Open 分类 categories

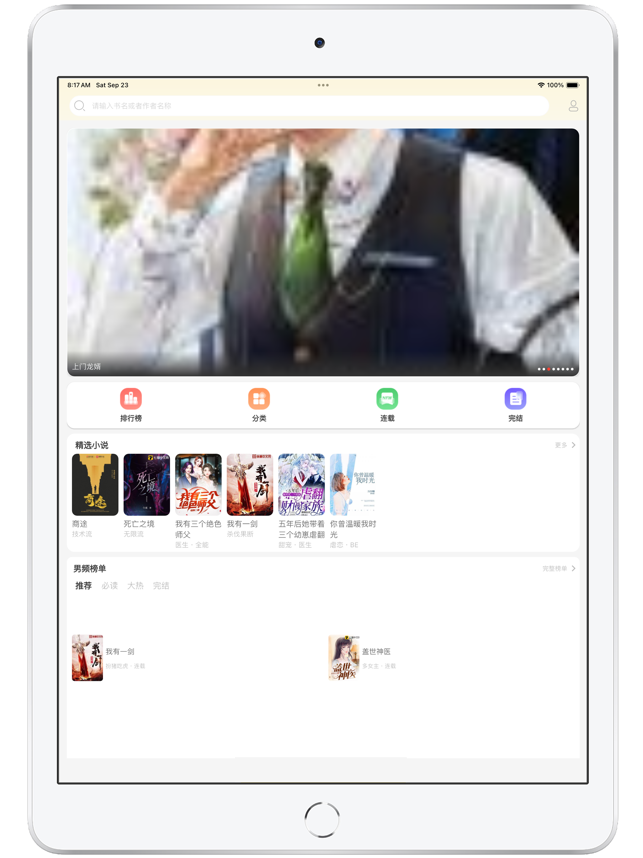coord(259,404)
